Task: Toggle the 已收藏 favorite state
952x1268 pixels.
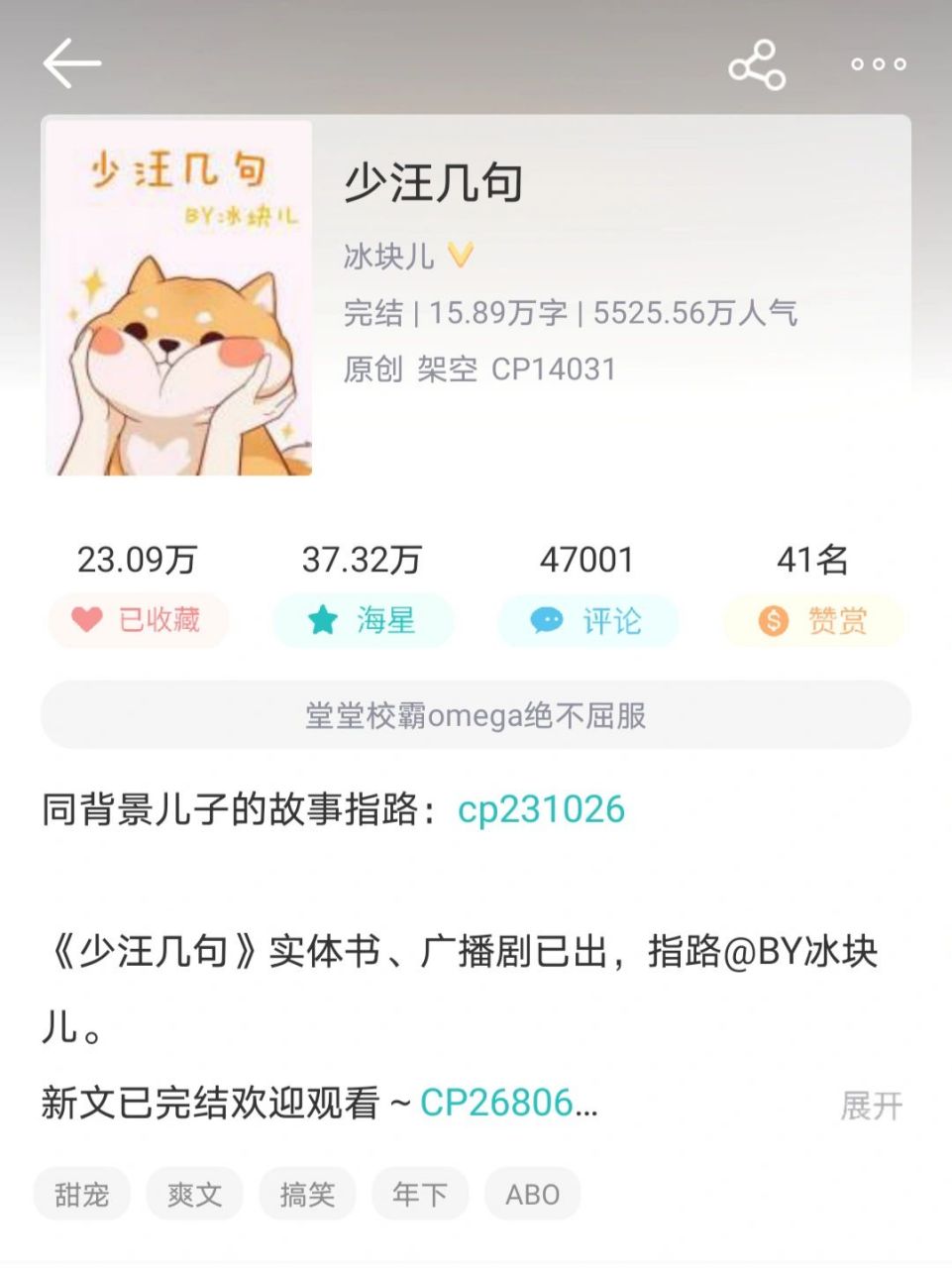Action: 139,619
